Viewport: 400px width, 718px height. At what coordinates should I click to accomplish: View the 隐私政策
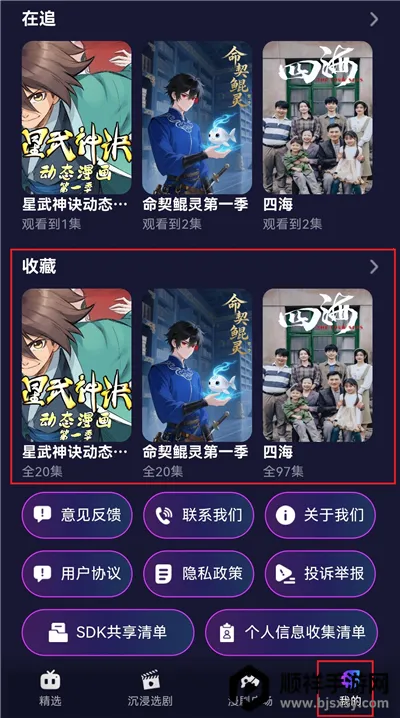[199, 574]
